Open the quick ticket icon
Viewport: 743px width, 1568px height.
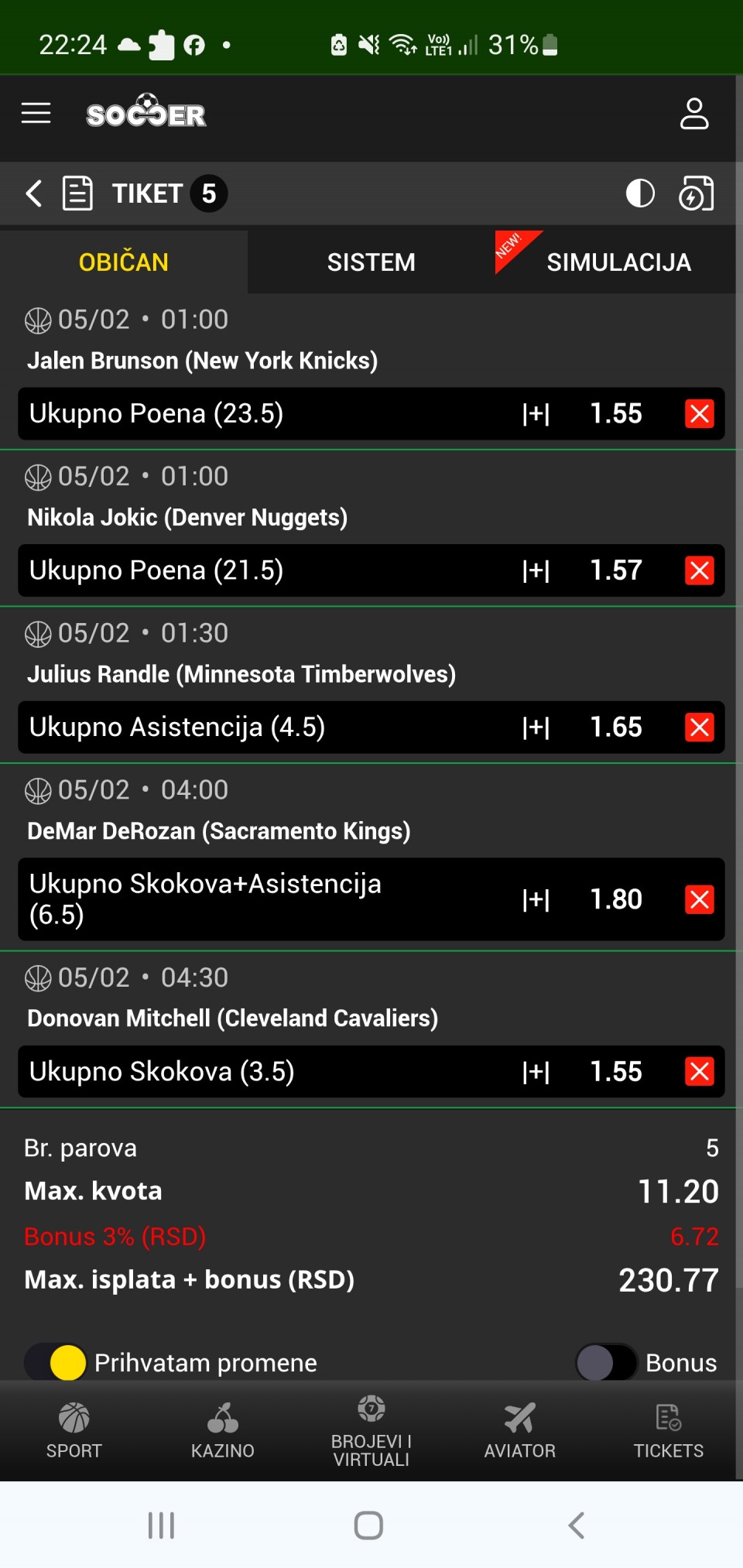(x=696, y=193)
